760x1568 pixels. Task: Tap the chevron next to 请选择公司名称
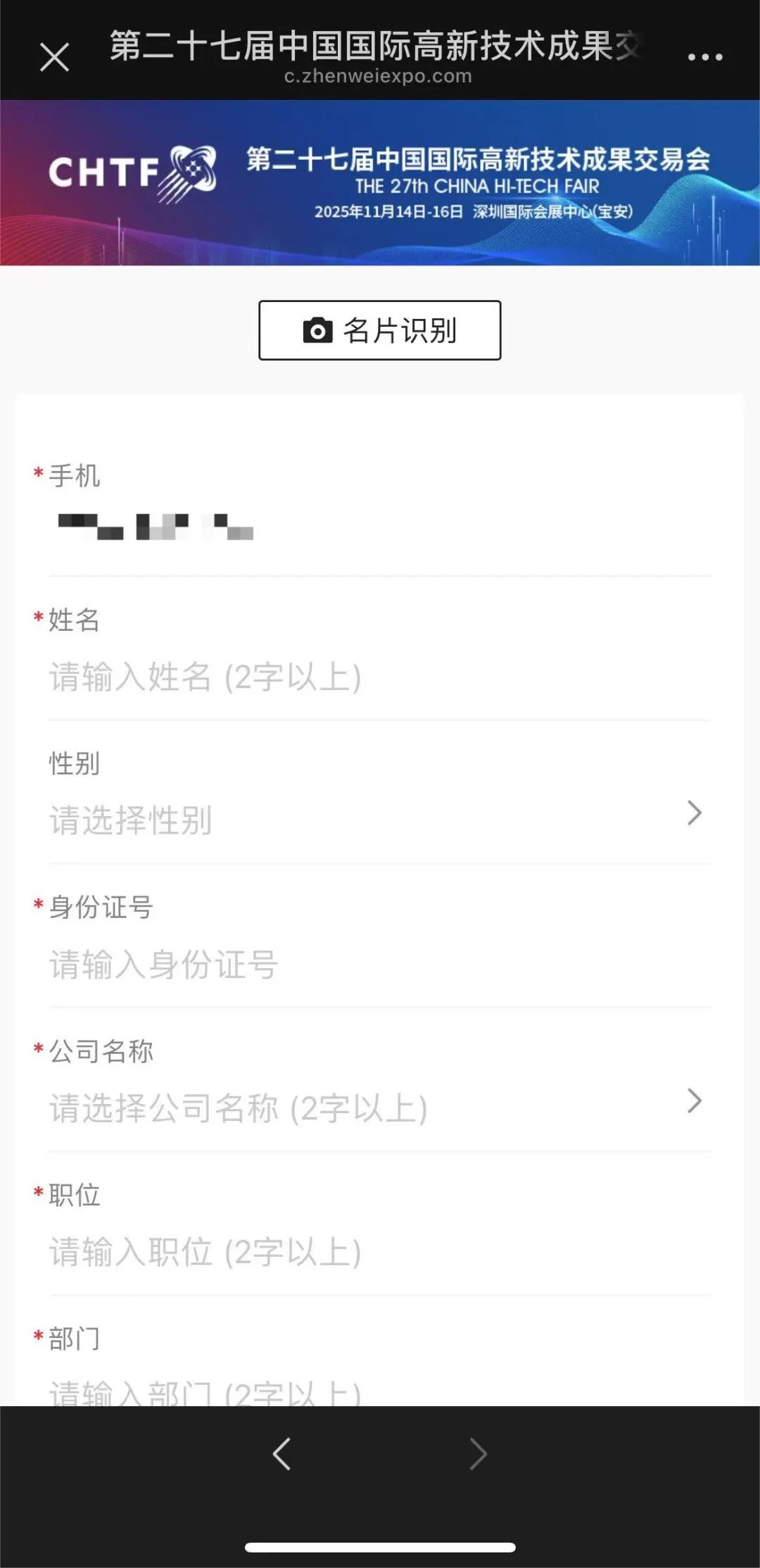click(695, 1100)
